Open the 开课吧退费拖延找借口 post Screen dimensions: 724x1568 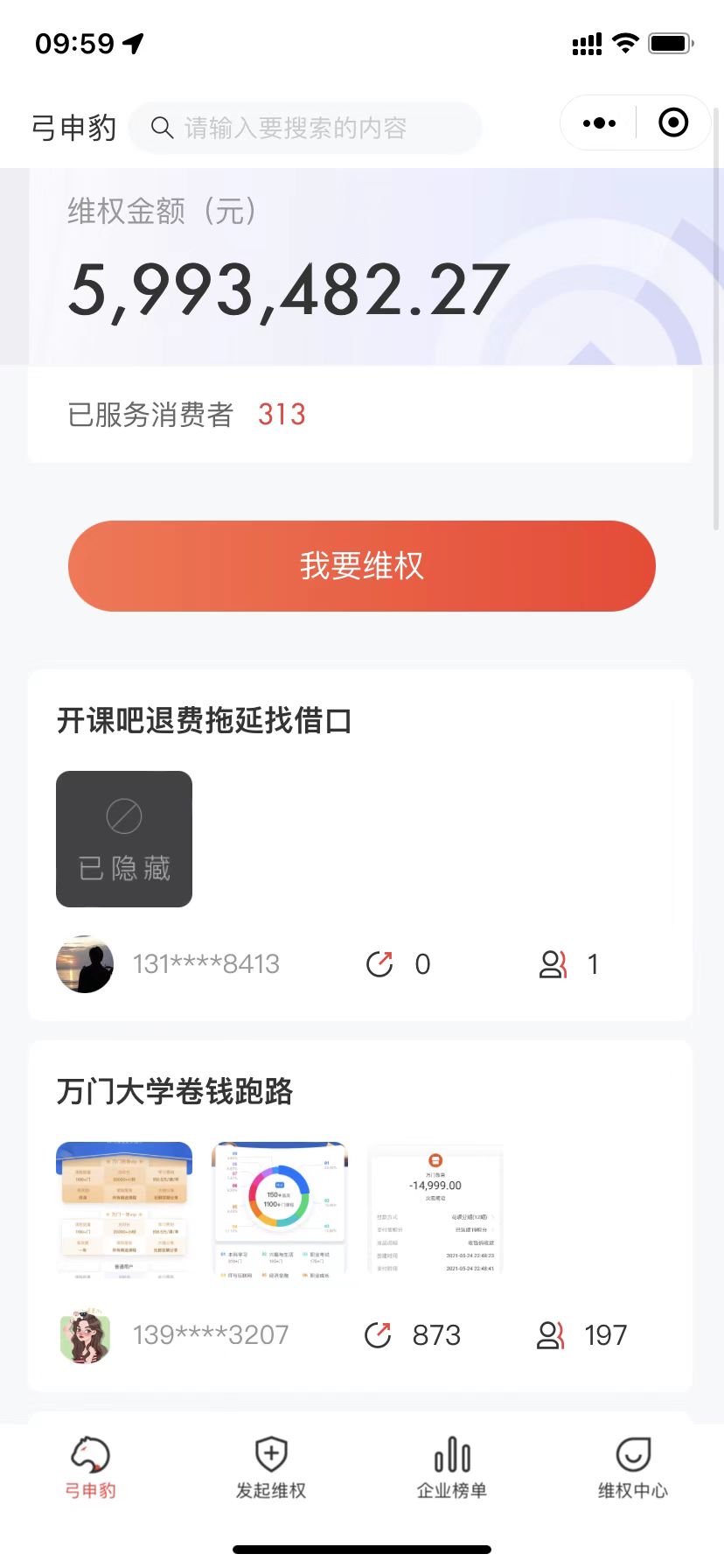point(204,721)
